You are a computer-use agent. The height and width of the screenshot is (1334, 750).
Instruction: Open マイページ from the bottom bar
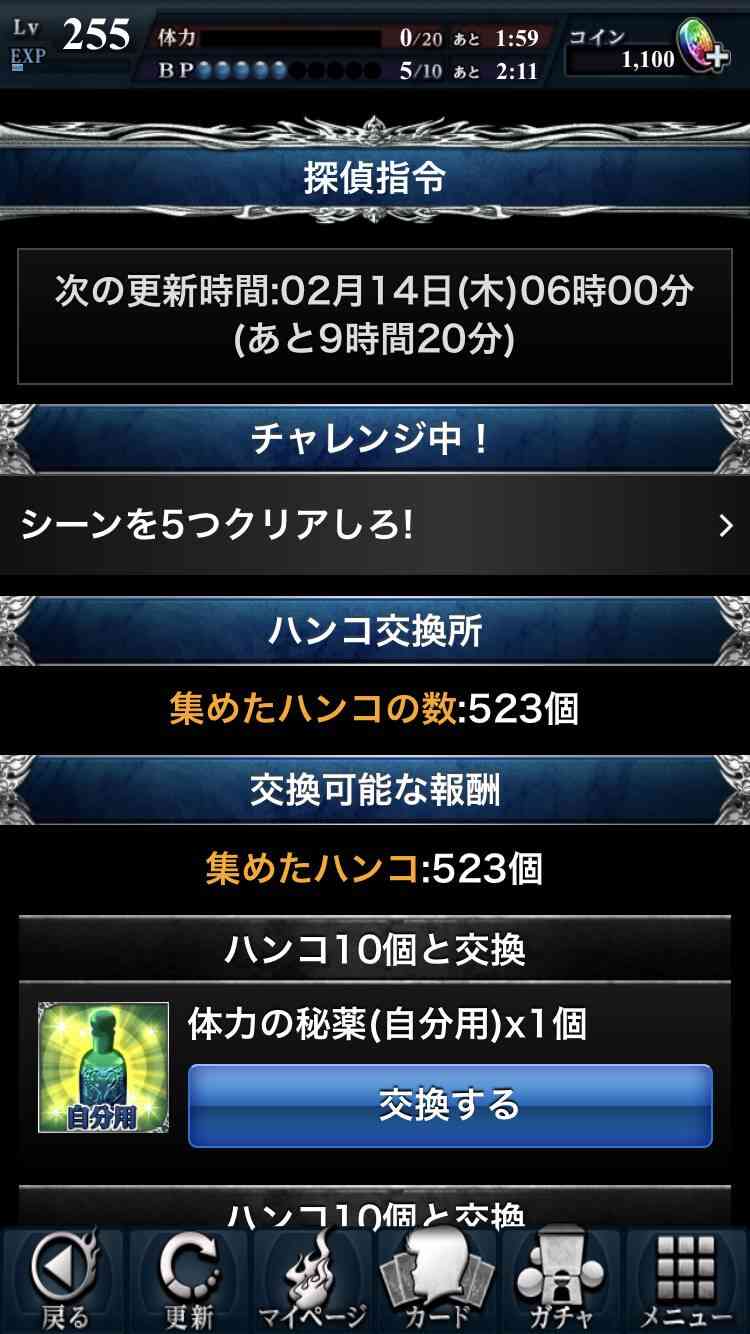312,1281
